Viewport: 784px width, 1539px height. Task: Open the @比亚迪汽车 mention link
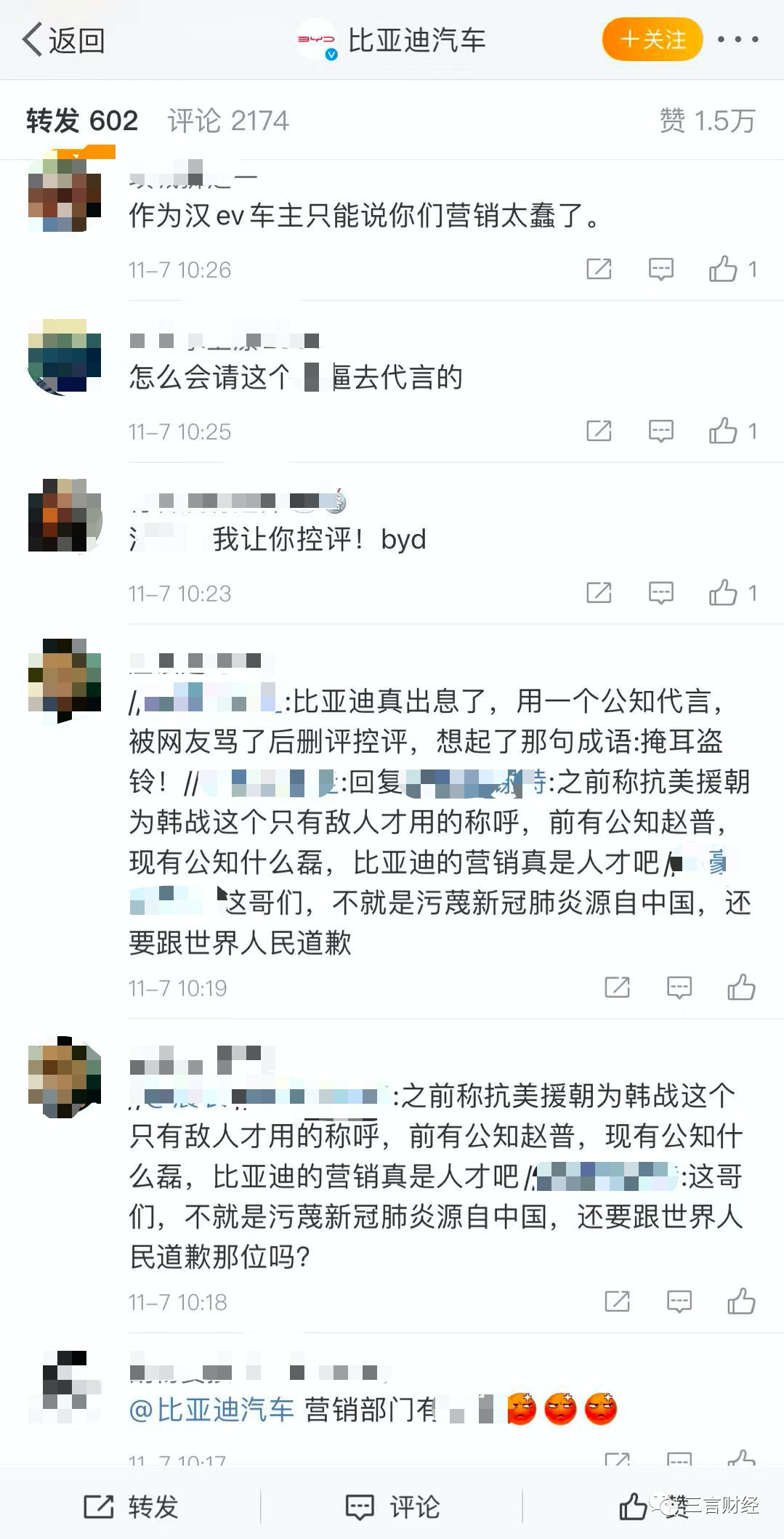[211, 1410]
